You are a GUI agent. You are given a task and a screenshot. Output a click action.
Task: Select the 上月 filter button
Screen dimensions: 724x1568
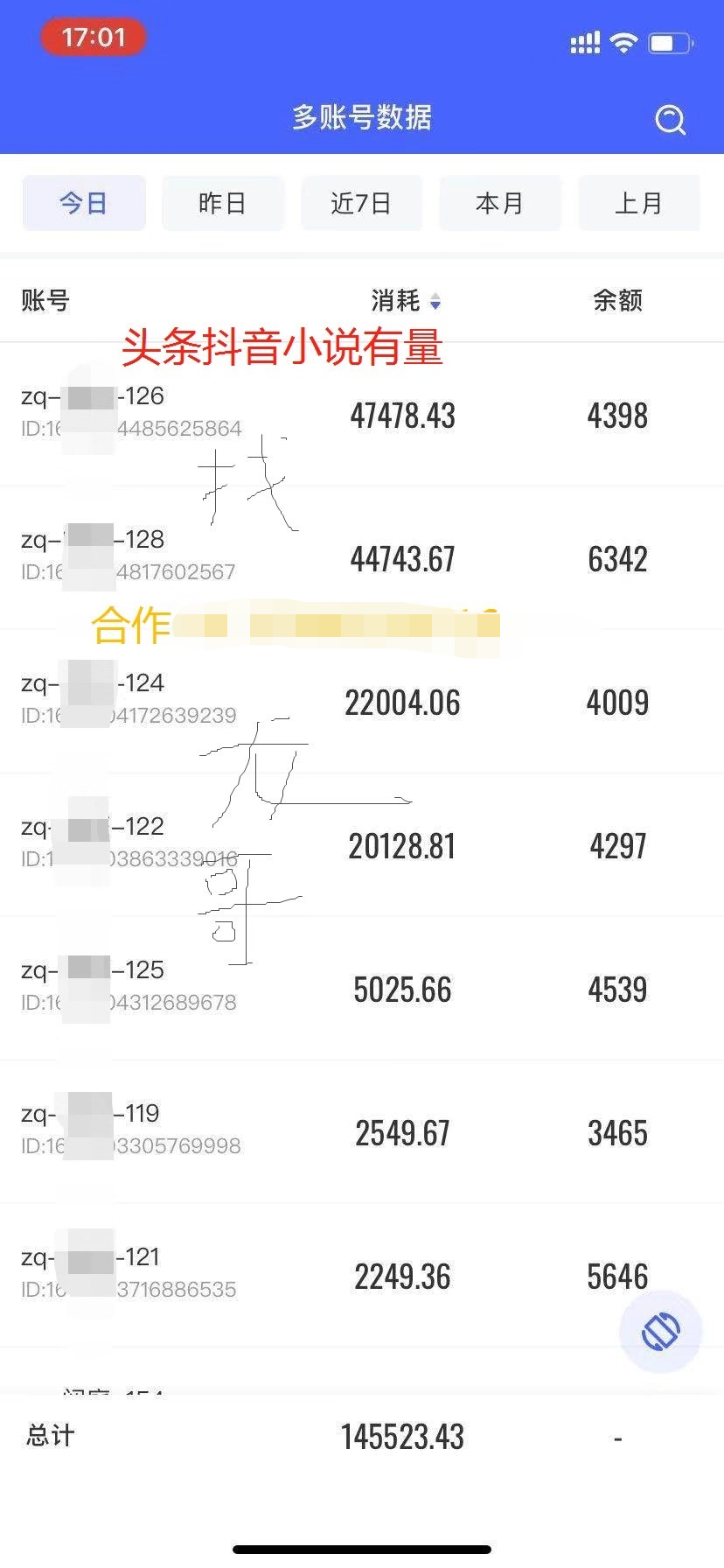click(x=639, y=202)
